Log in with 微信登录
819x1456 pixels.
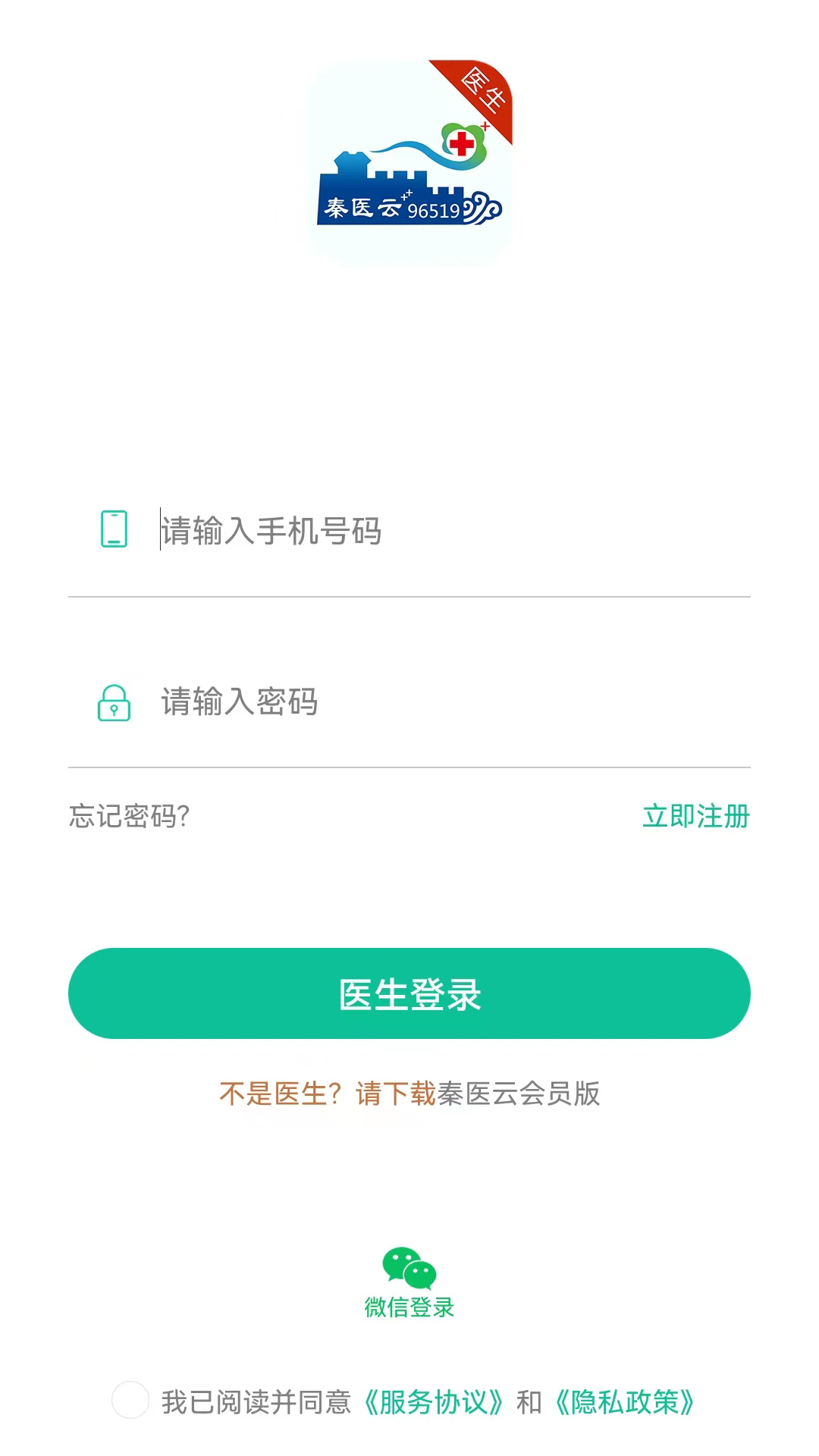point(409,1282)
